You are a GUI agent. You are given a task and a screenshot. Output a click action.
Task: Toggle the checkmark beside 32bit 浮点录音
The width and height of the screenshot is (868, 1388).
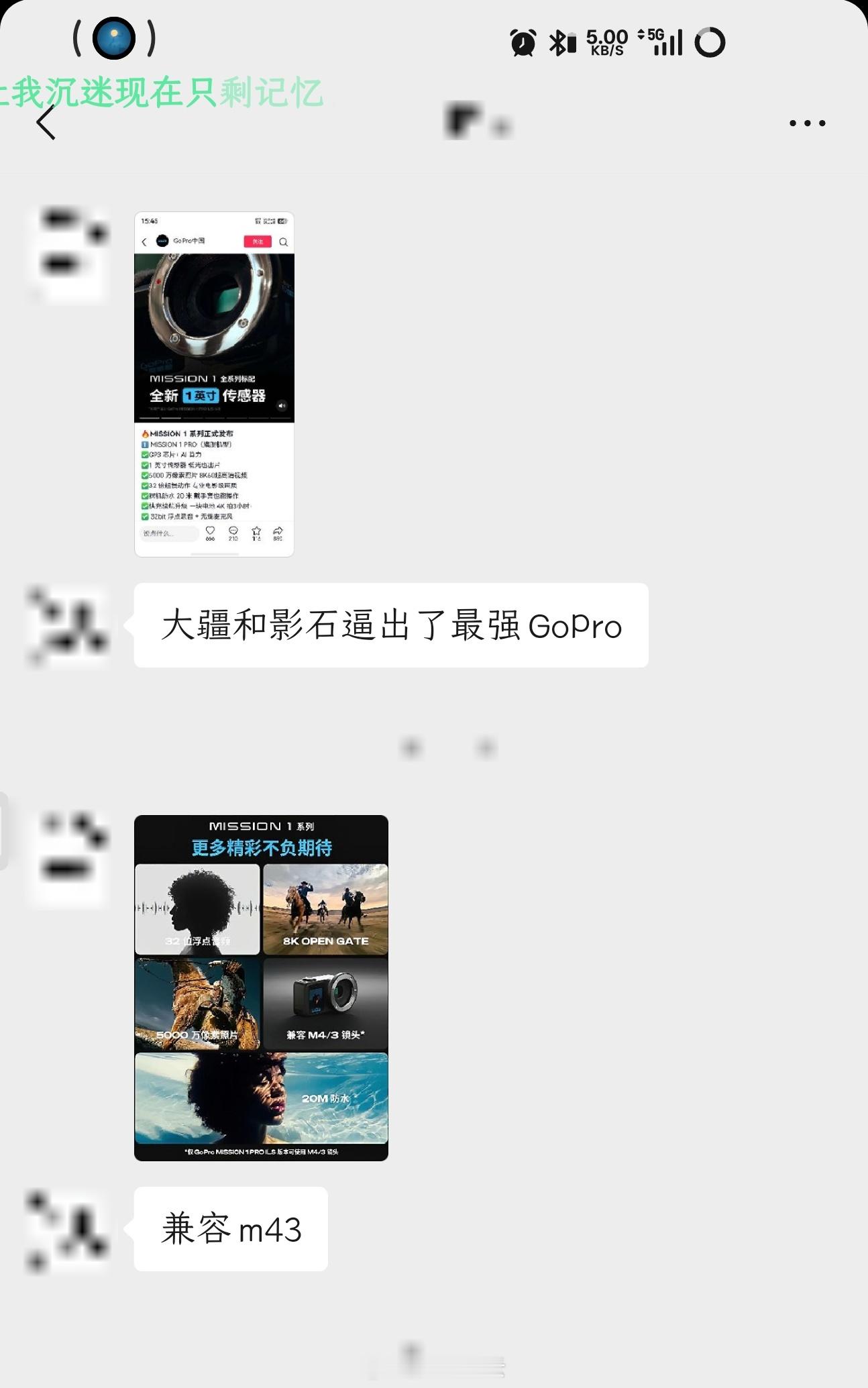pyautogui.click(x=145, y=515)
